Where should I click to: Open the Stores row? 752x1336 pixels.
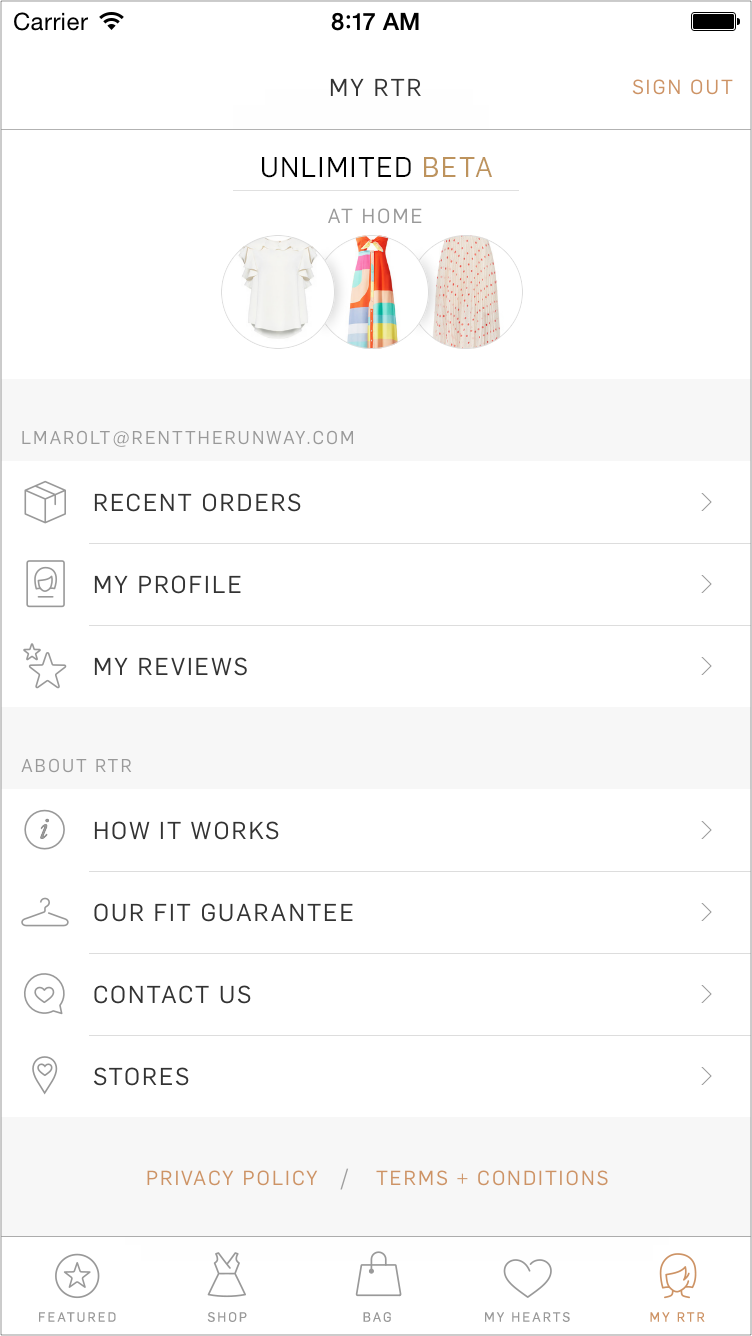[x=376, y=1077]
